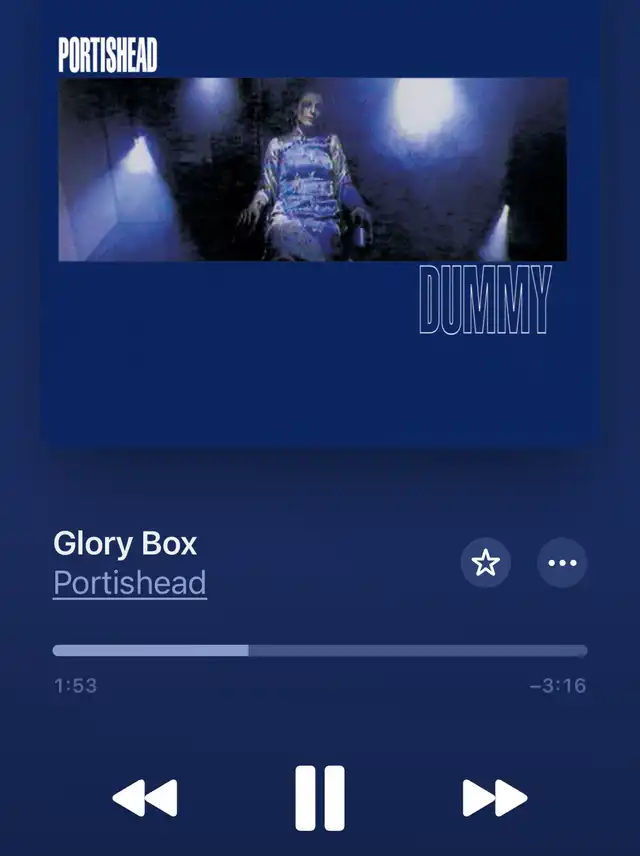
Task: Favorite Glory Box with the star icon
Action: [485, 563]
